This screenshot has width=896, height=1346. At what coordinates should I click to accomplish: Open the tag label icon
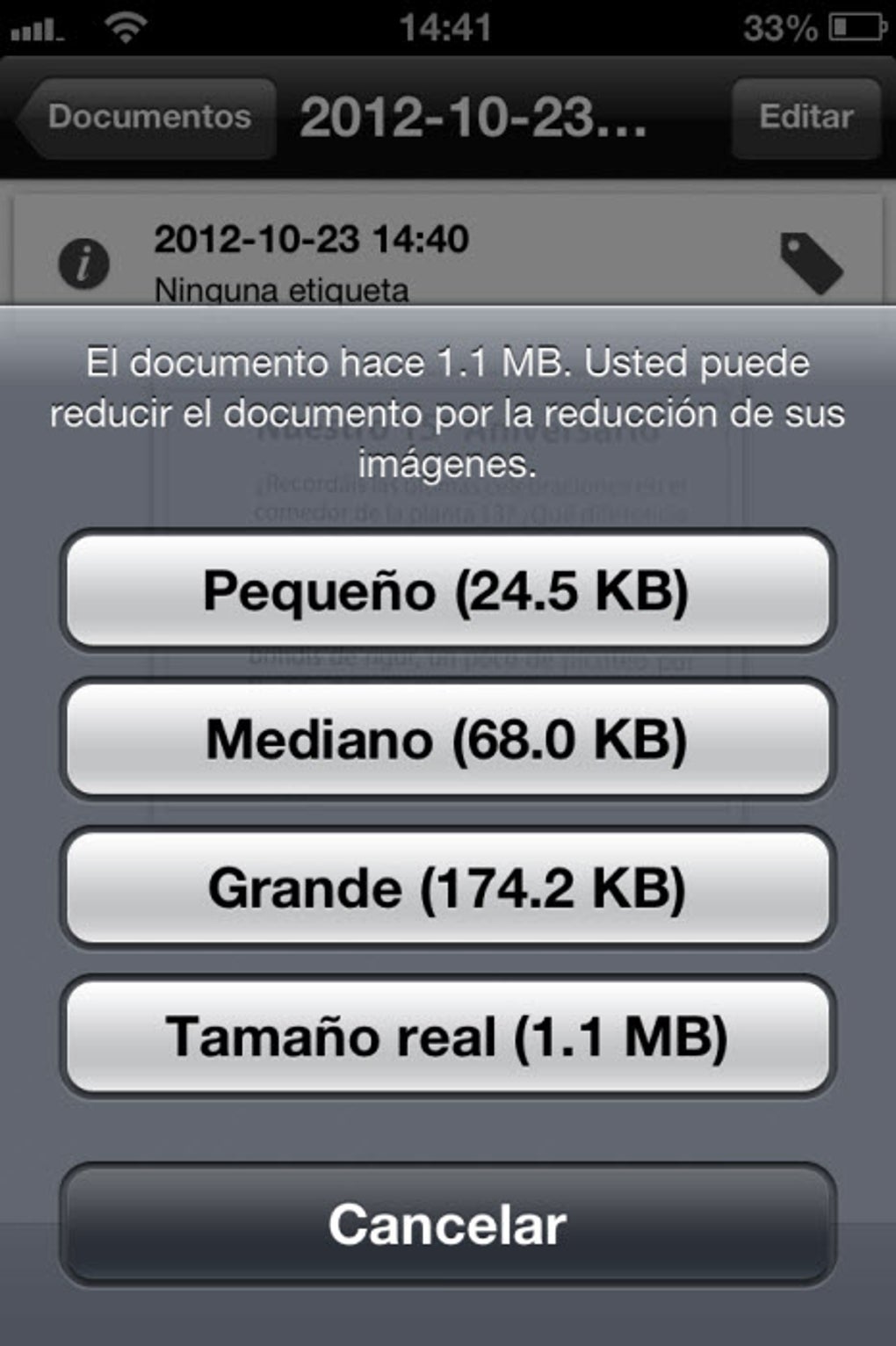pos(810,263)
